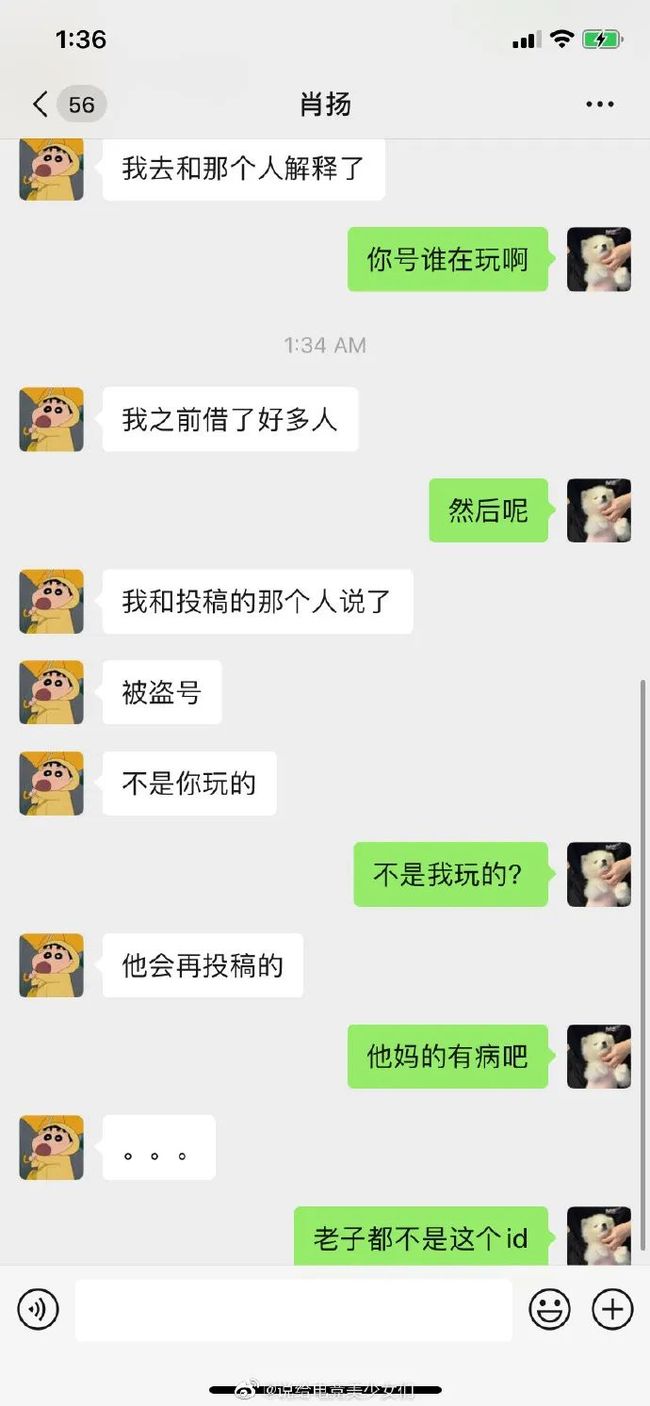Open the three-dot chat options menu
Image resolution: width=650 pixels, height=1406 pixels.
[x=599, y=104]
